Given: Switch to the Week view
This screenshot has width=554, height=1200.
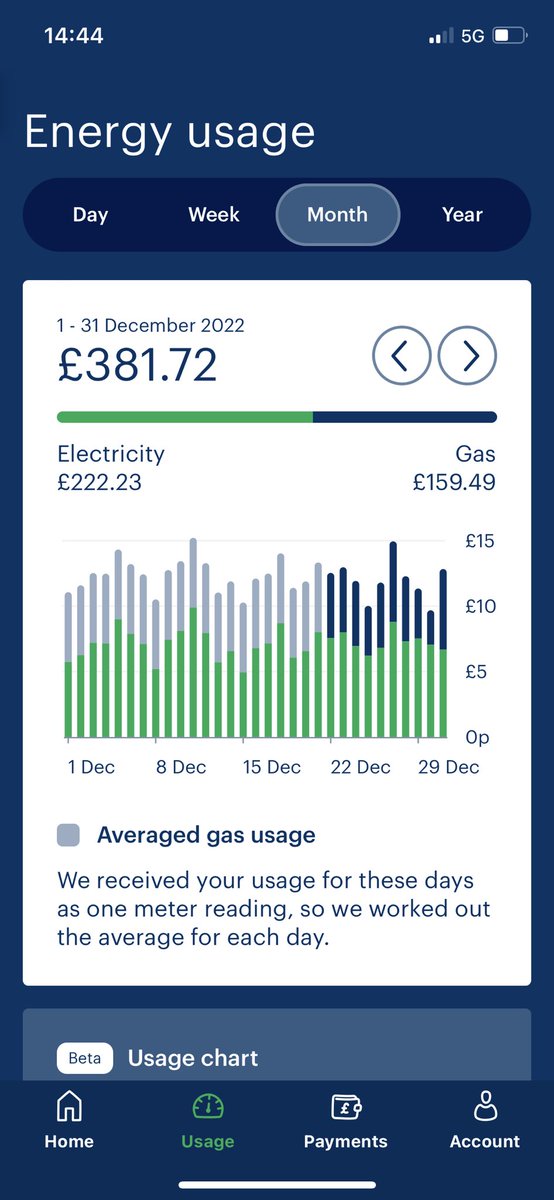Looking at the screenshot, I should pyautogui.click(x=214, y=215).
